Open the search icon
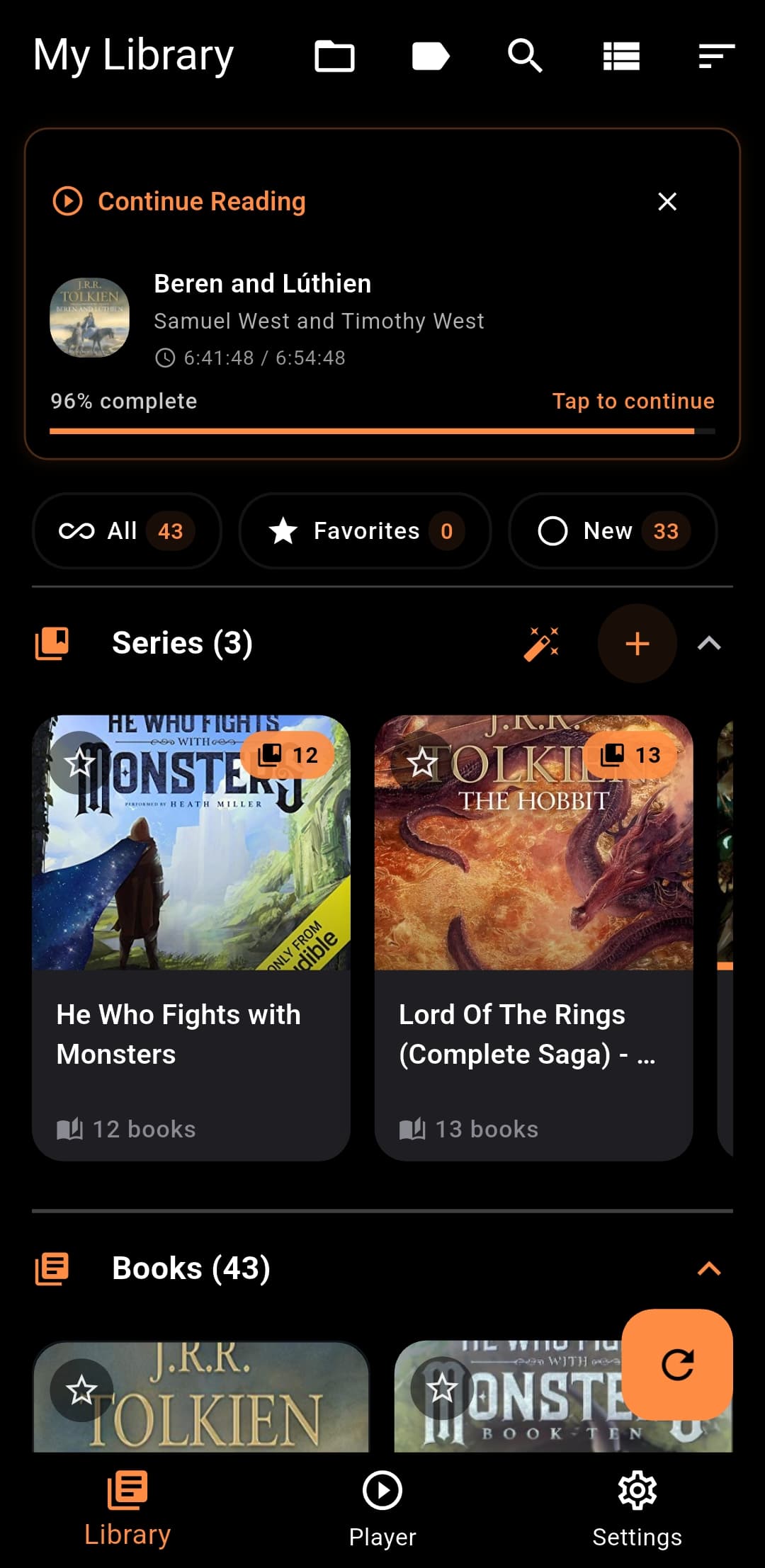765x1568 pixels. pos(524,55)
